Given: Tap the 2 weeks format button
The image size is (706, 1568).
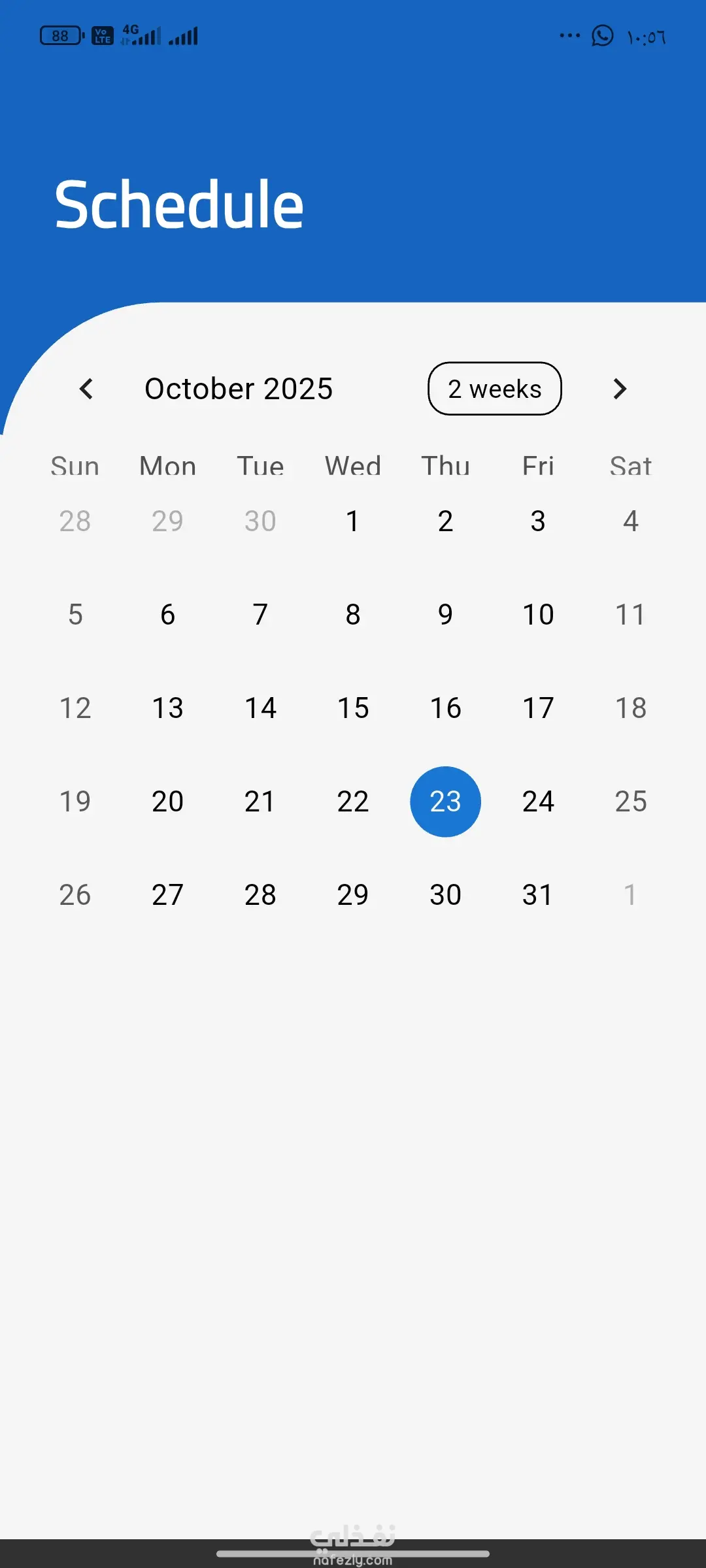Looking at the screenshot, I should point(495,389).
